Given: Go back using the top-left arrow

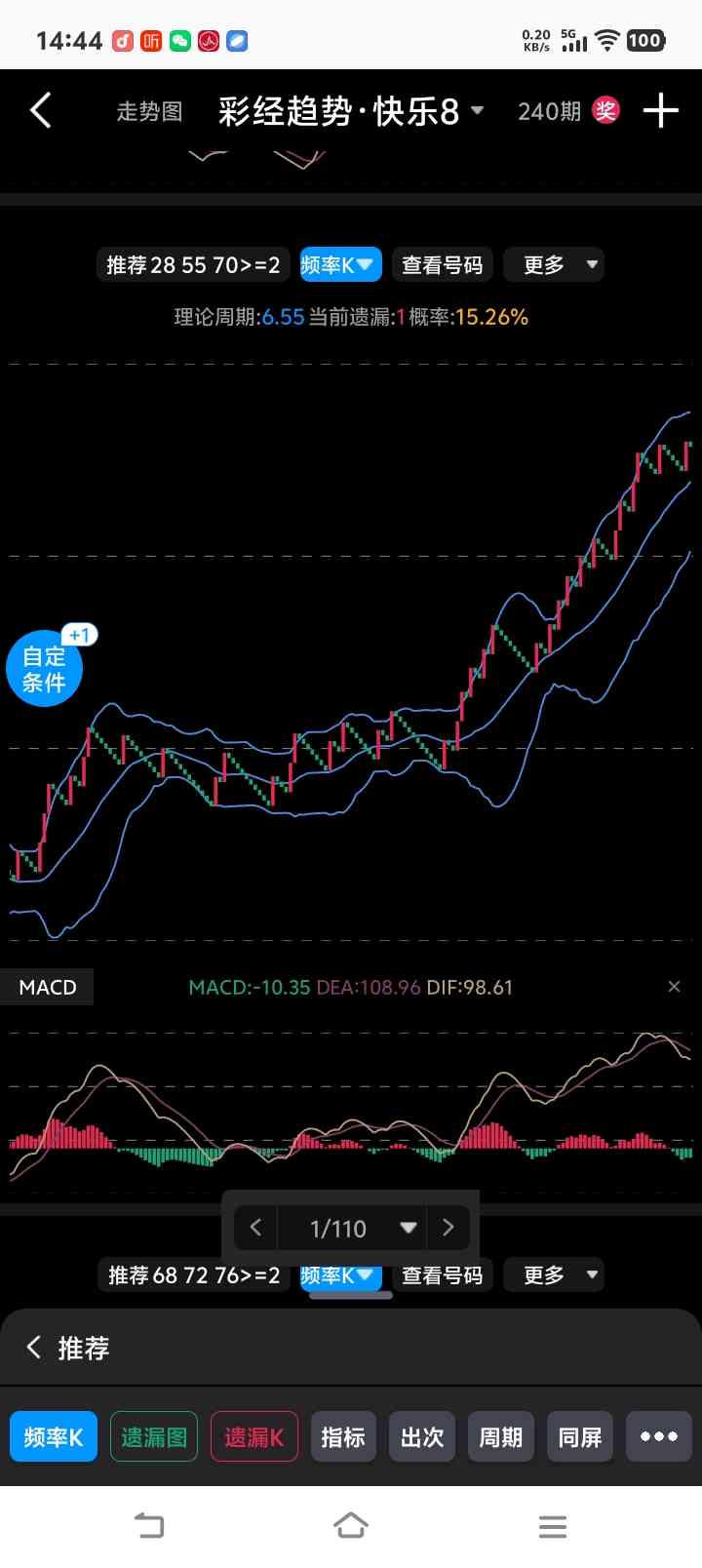Looking at the screenshot, I should 41,111.
